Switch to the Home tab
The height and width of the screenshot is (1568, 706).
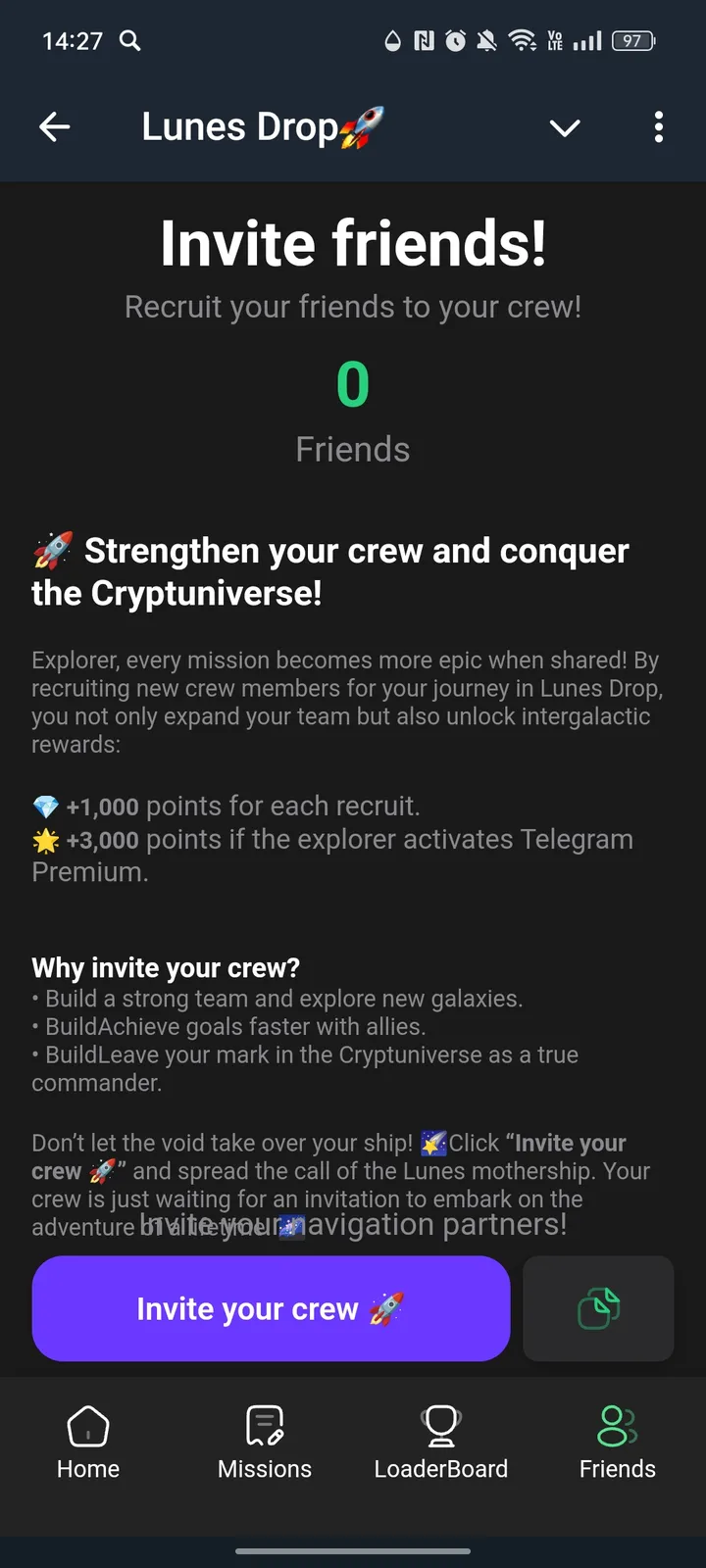point(88,1443)
